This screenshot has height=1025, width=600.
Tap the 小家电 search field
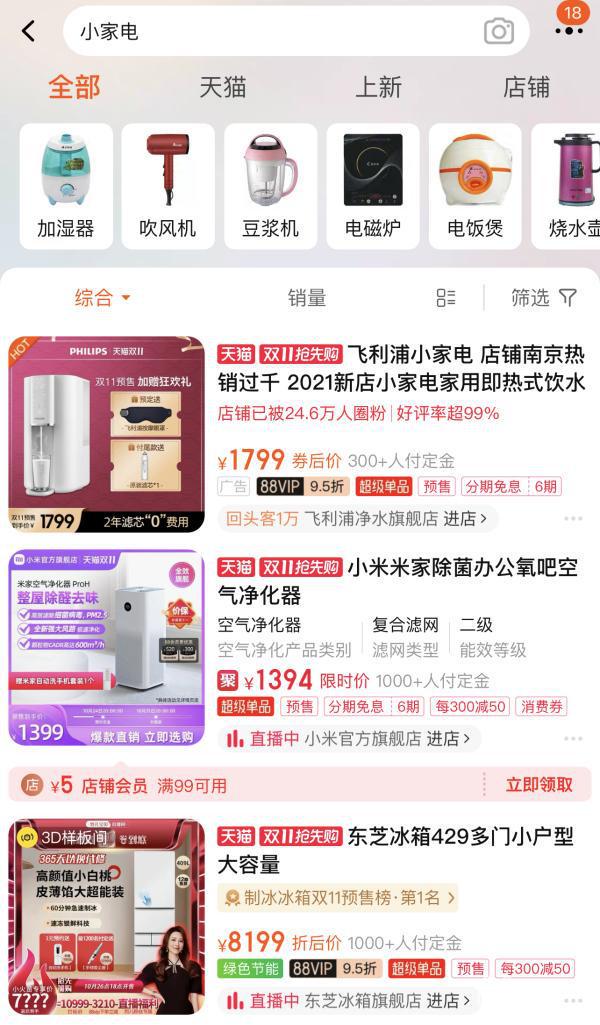(270, 31)
